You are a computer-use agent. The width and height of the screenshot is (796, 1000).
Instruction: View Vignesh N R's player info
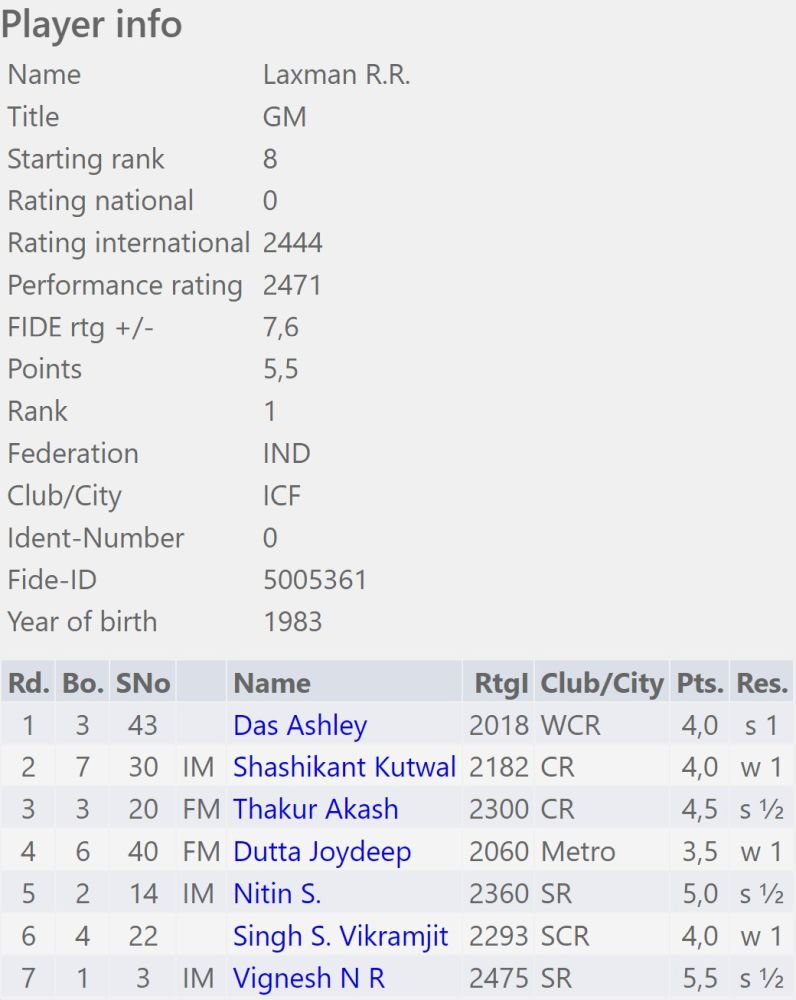click(x=308, y=978)
